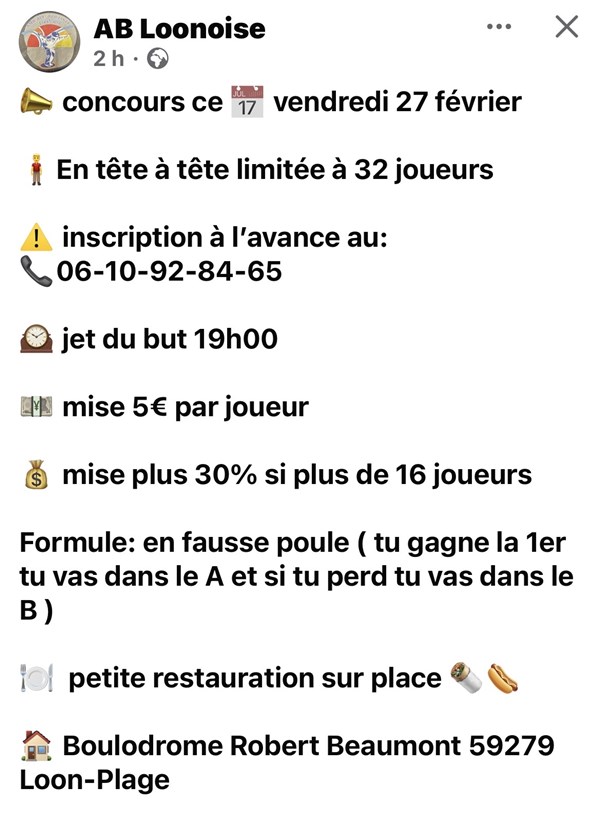Open the post's three-dot options menu

point(499,27)
